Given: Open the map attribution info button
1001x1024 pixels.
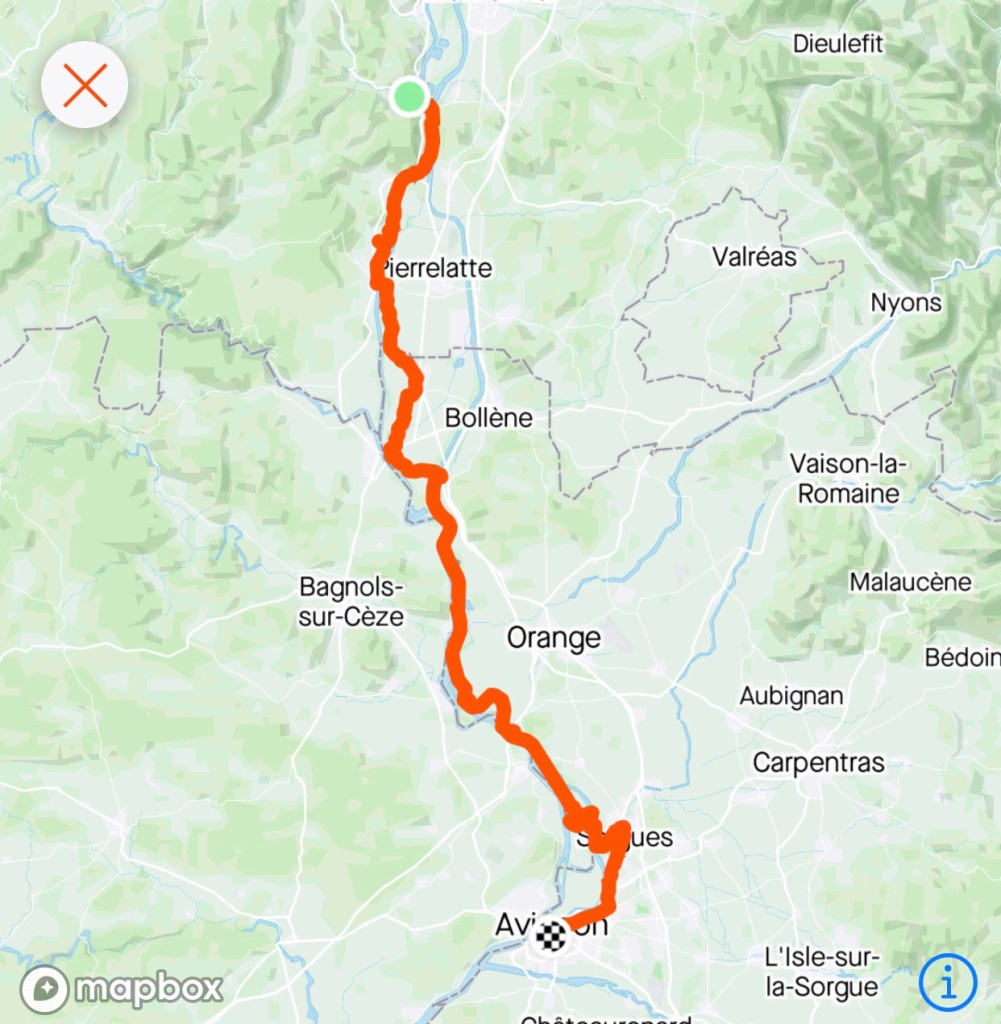Looking at the screenshot, I should click(947, 981).
